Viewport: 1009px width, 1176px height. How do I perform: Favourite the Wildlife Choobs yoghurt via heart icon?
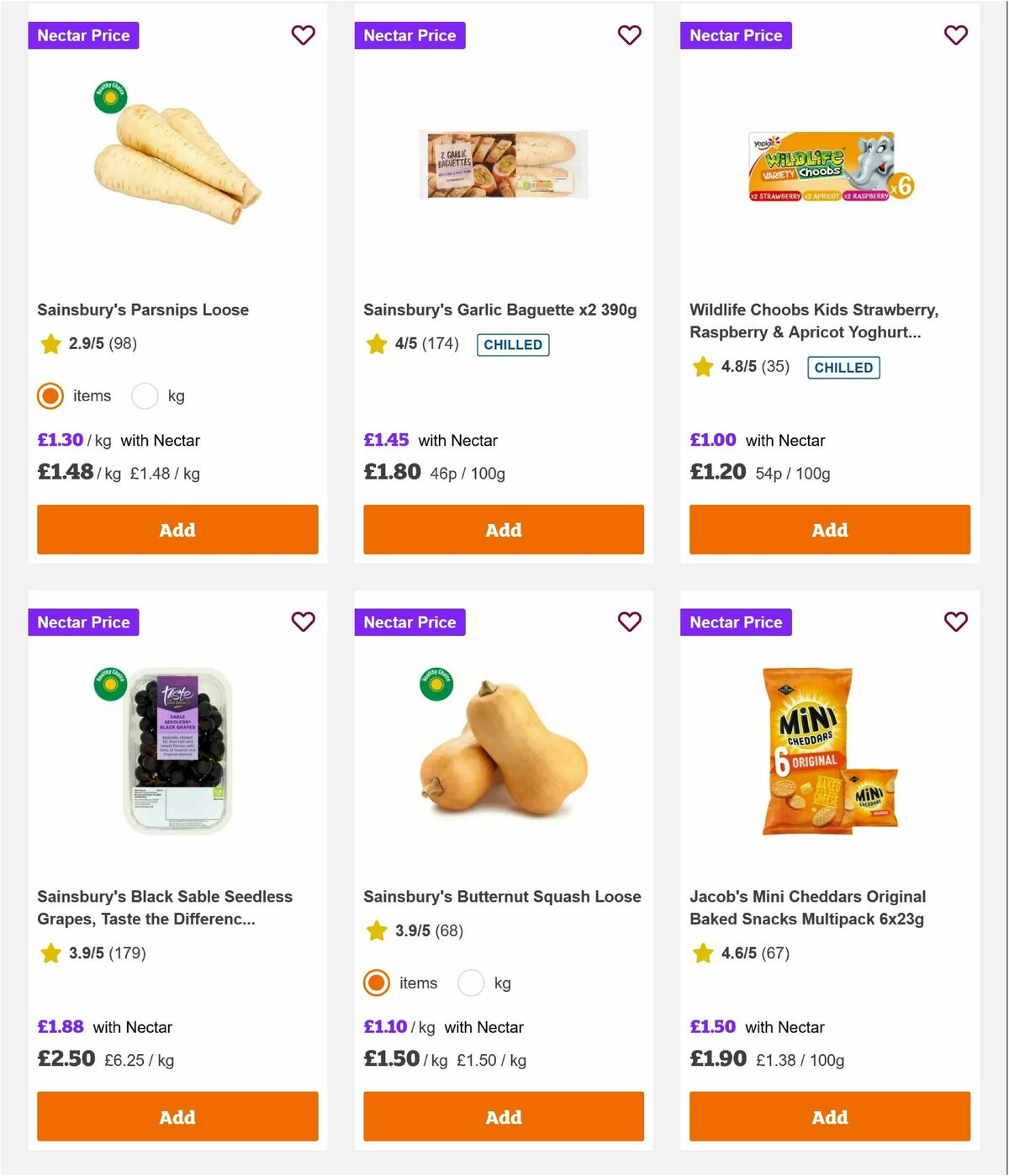tap(954, 35)
